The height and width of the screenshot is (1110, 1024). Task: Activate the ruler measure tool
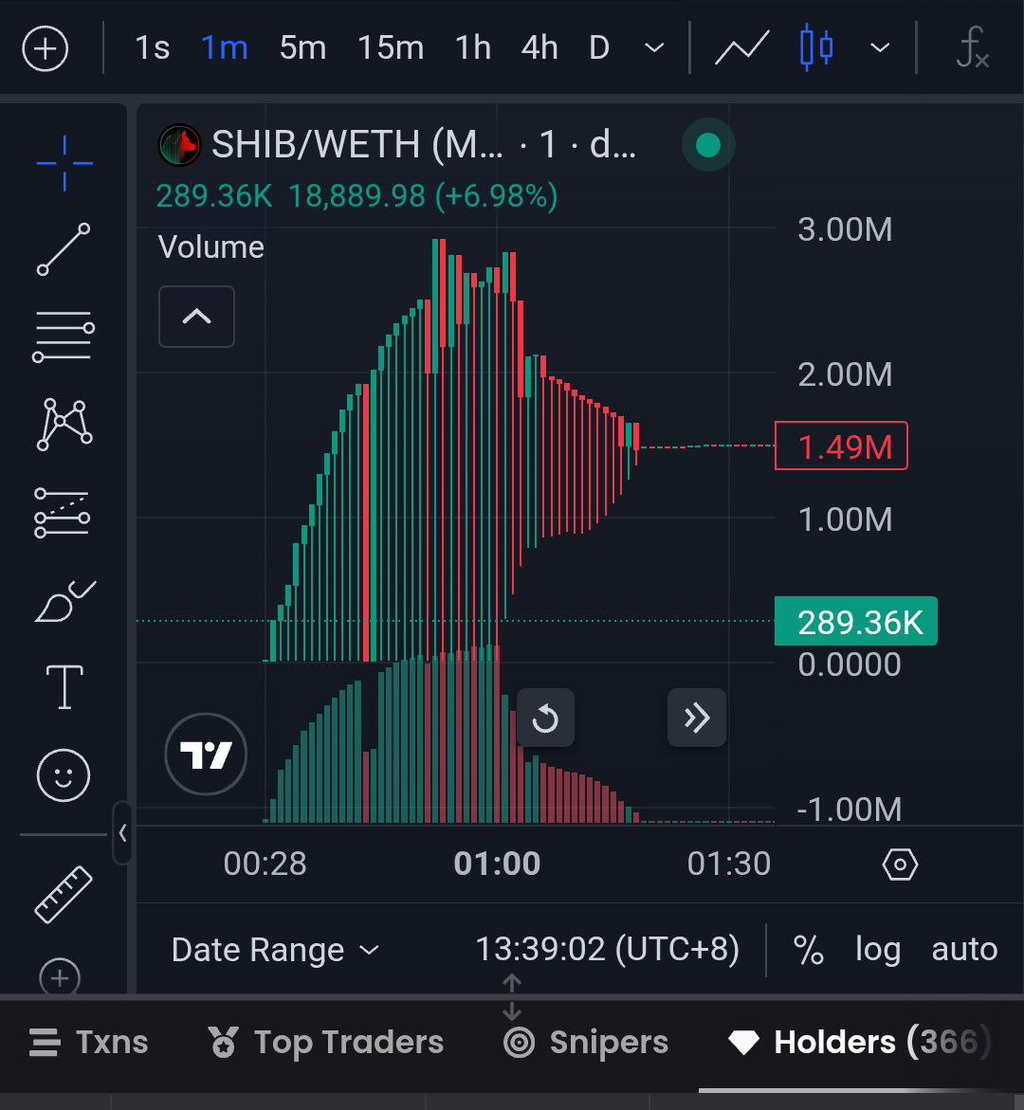pyautogui.click(x=64, y=894)
